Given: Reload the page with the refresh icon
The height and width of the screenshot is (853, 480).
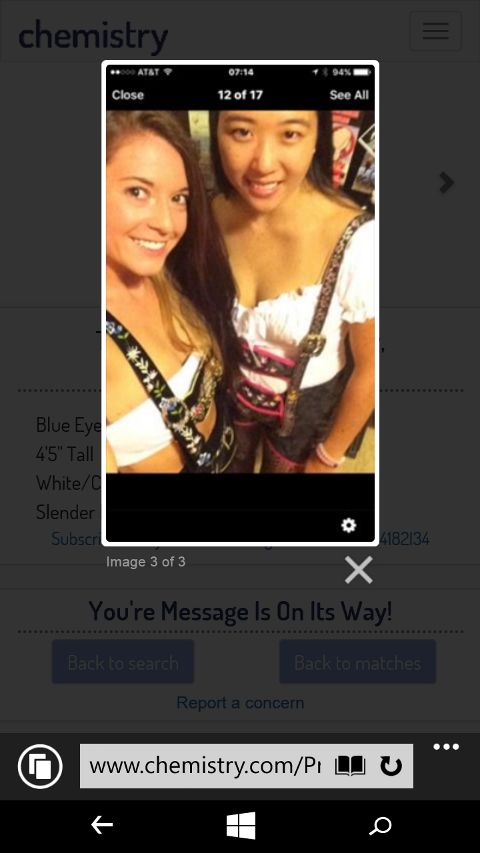Looking at the screenshot, I should (391, 766).
